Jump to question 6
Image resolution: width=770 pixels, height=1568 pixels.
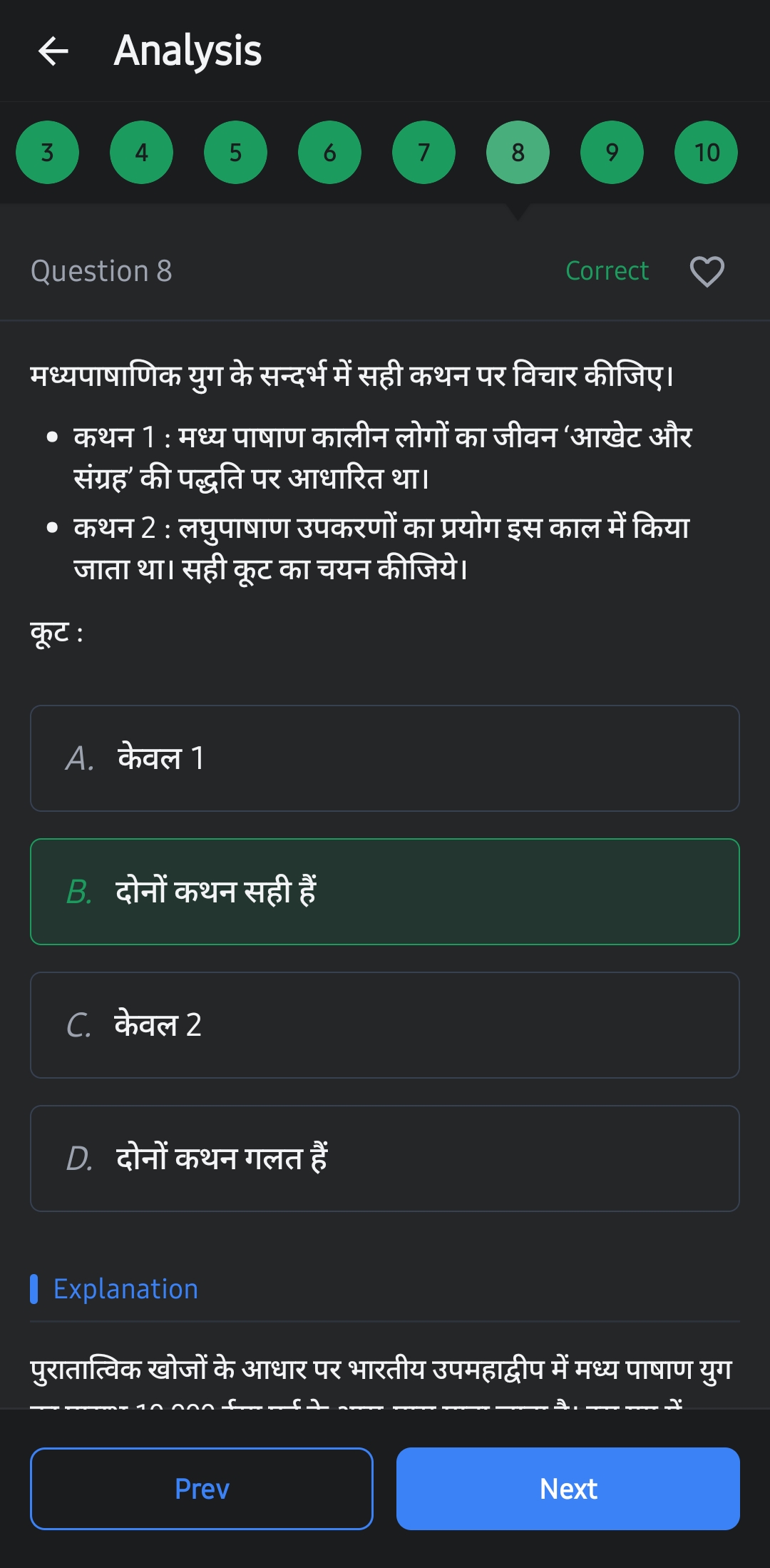[330, 153]
